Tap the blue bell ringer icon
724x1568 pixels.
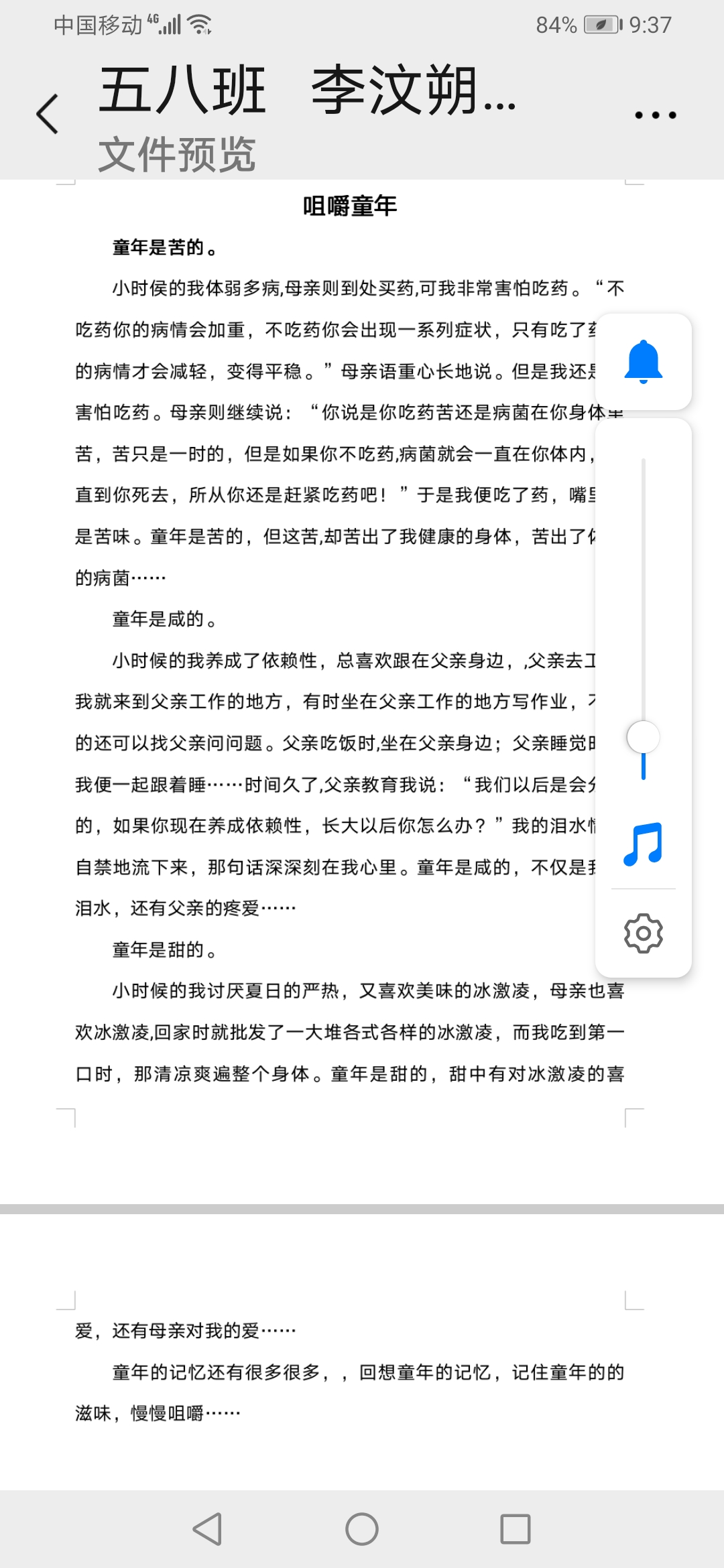coord(643,362)
